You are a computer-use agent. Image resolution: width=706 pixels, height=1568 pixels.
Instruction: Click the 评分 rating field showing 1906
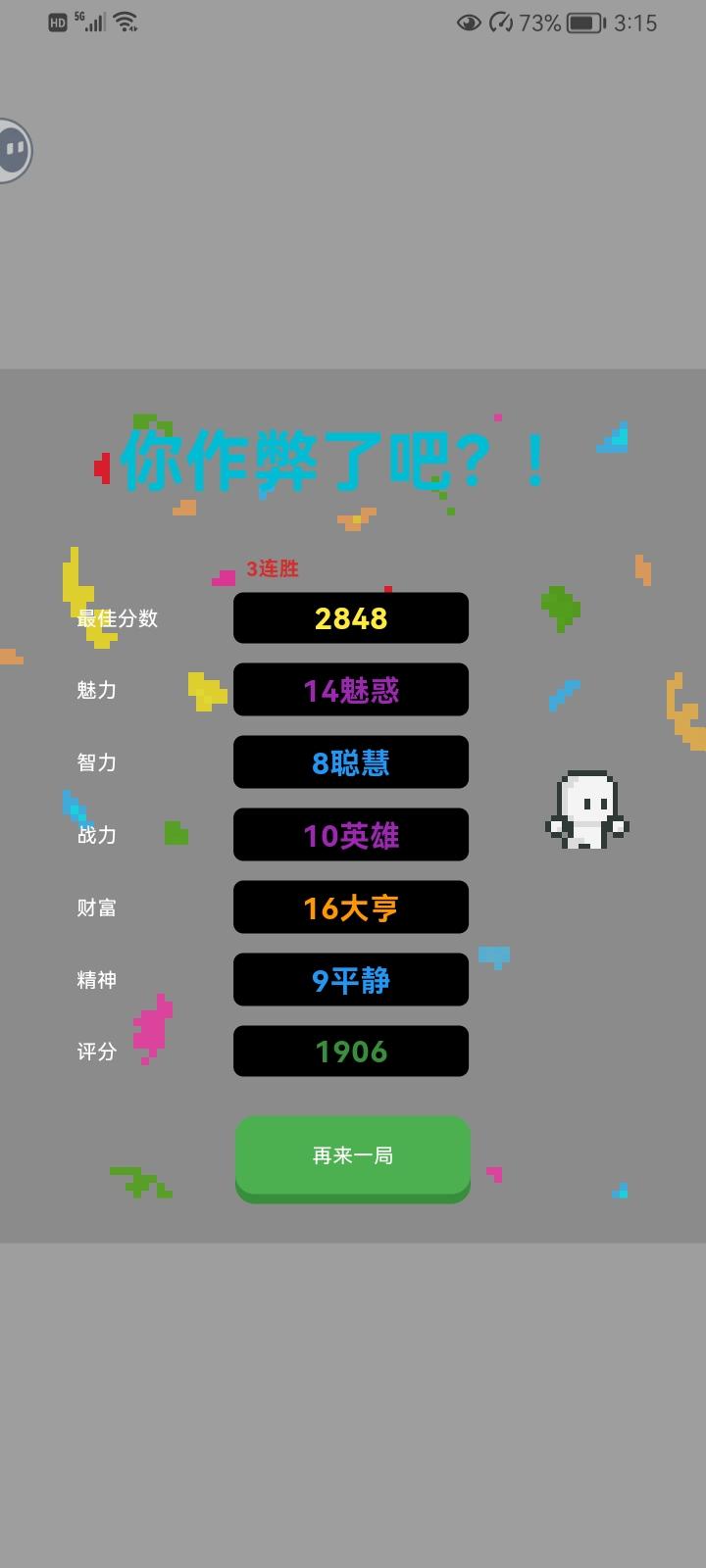pyautogui.click(x=350, y=1051)
